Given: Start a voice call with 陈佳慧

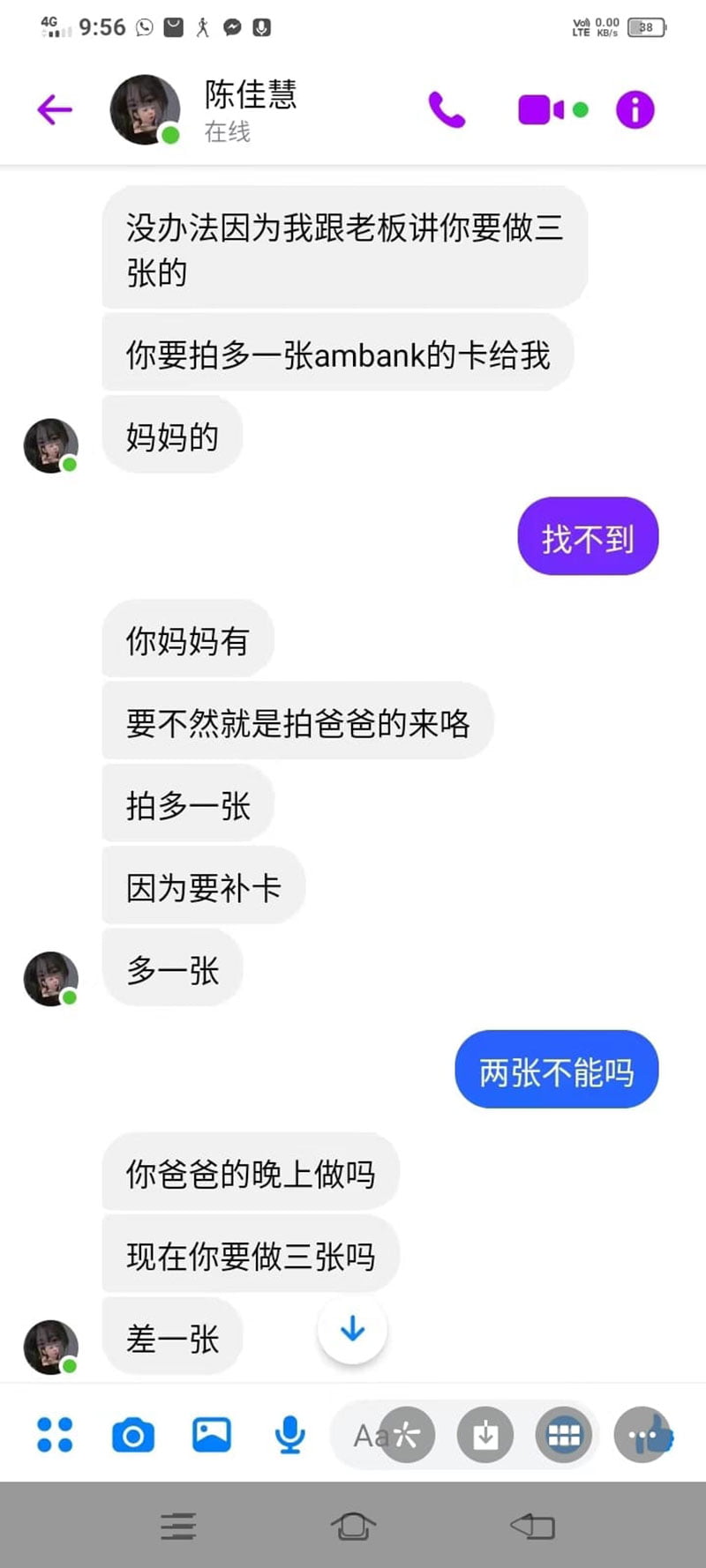Looking at the screenshot, I should tap(447, 110).
